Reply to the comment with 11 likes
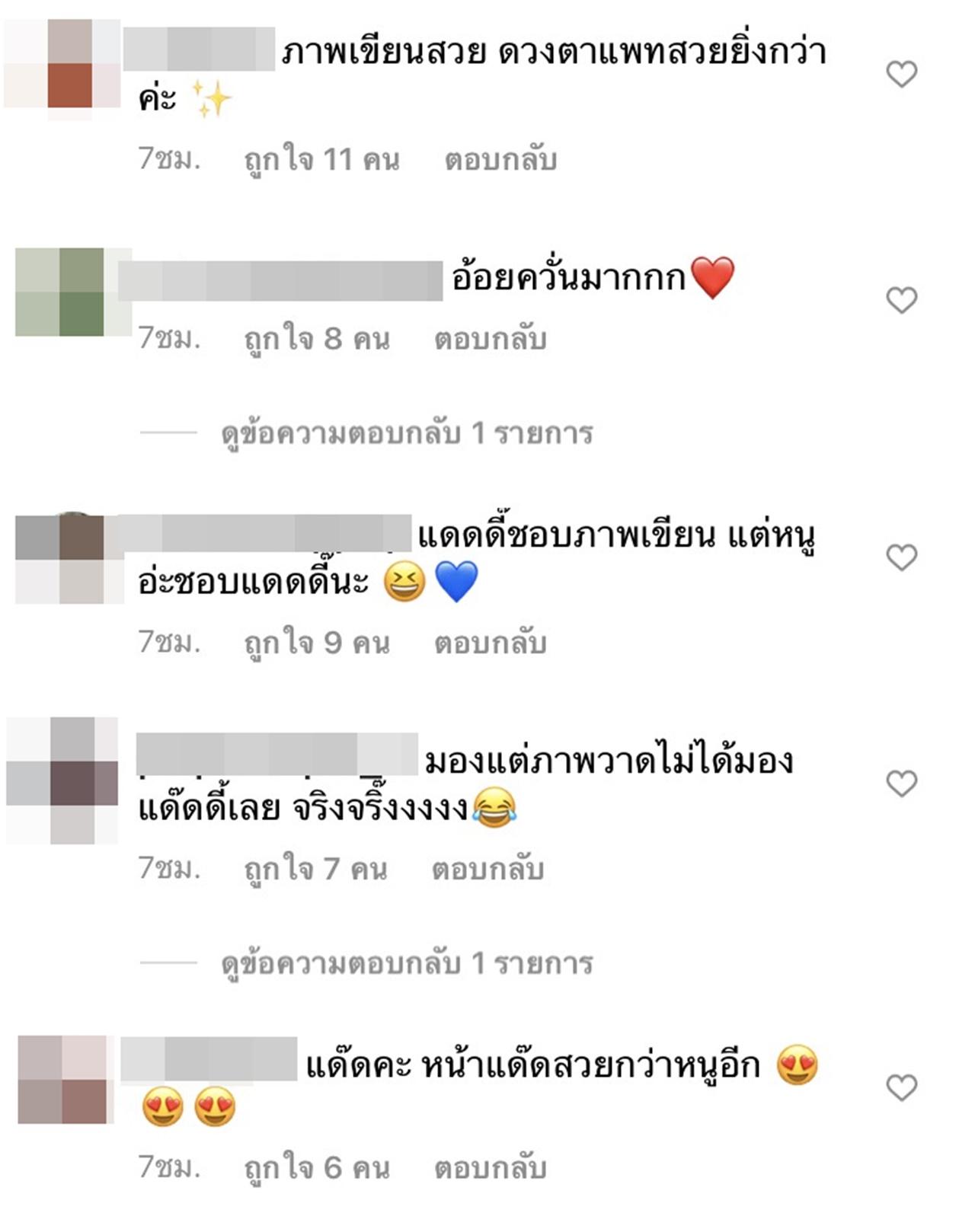This screenshot has height=1232, width=975. tap(500, 160)
